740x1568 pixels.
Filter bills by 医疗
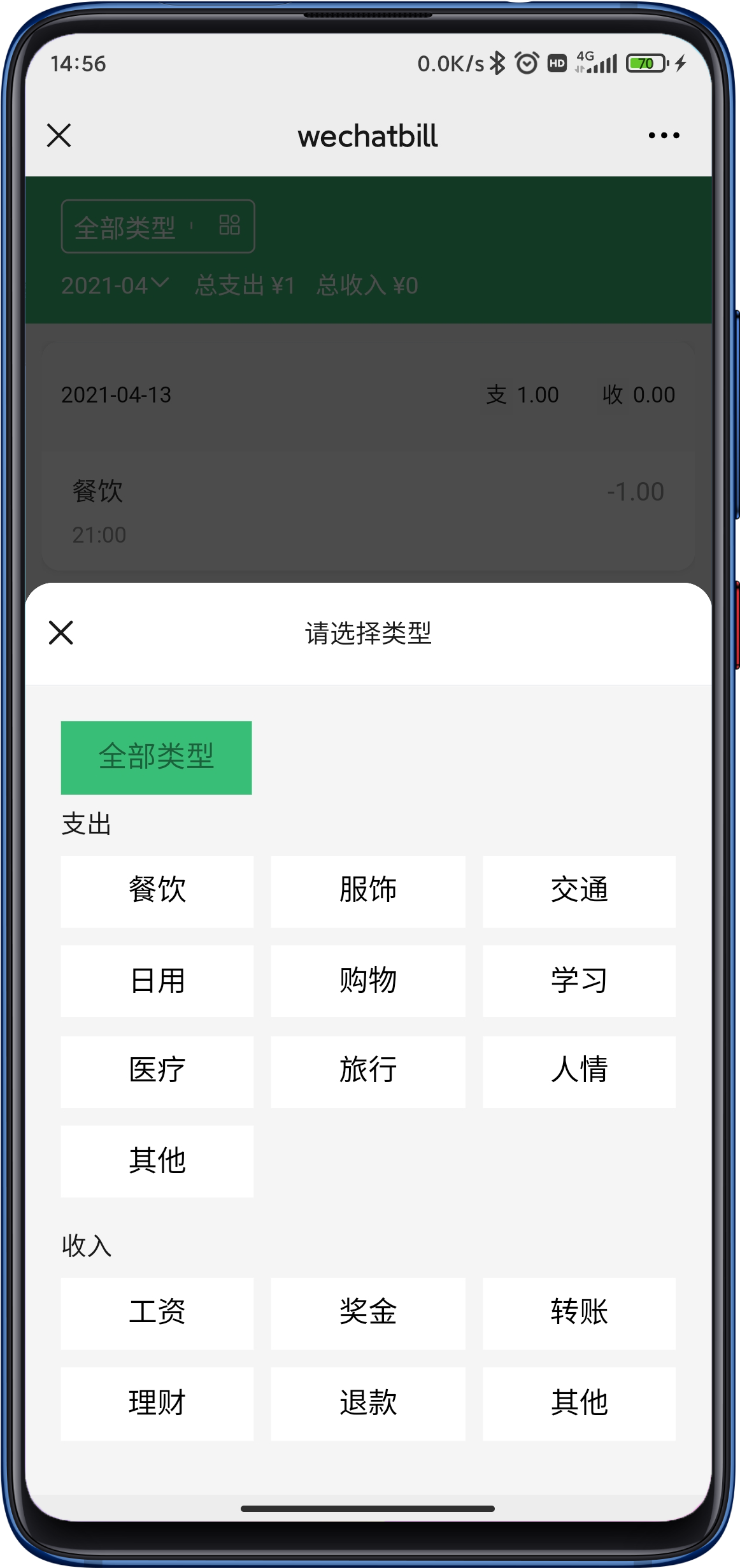[157, 1071]
